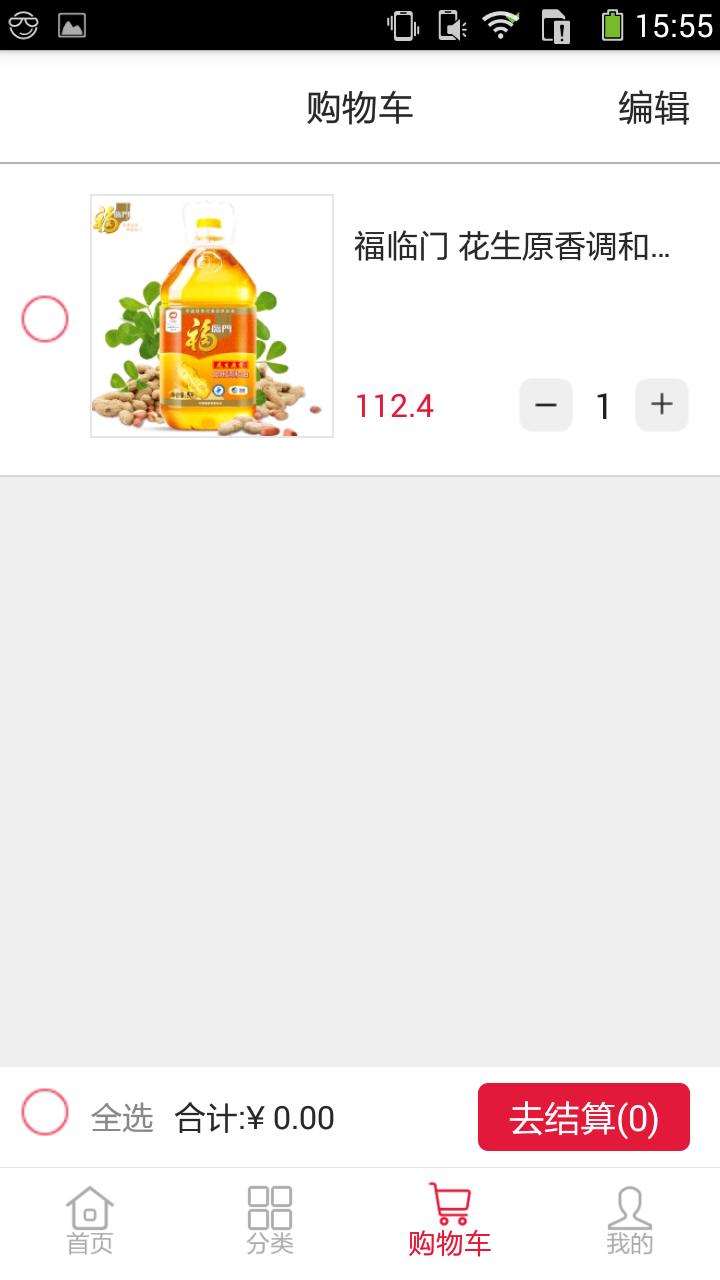Image resolution: width=720 pixels, height=1280 pixels.
Task: Open the 福临门 花生原香调和 product image
Action: coord(212,316)
